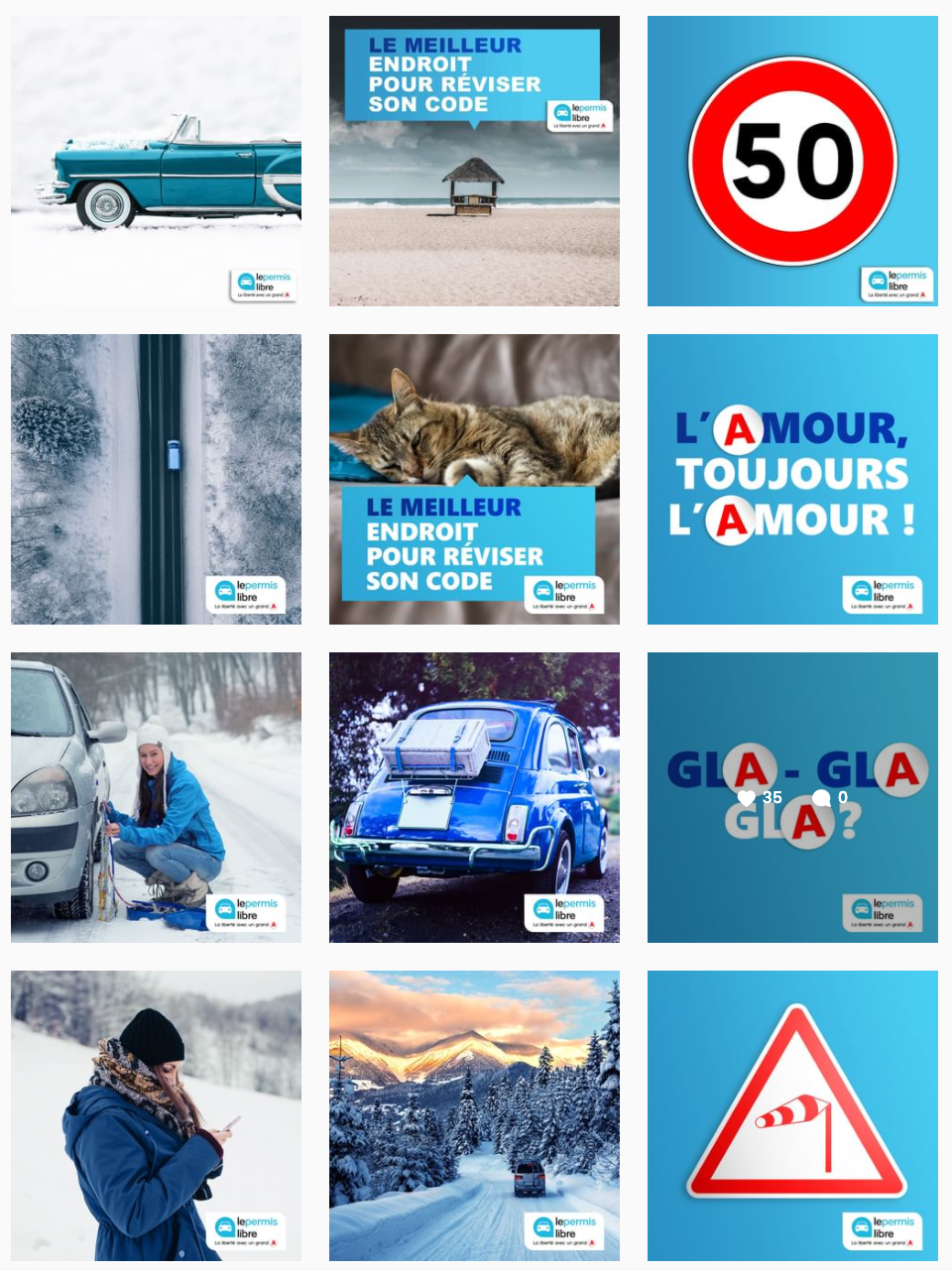
Task: Open the 'L'amour, toujours l'amour' post
Action: tap(792, 479)
